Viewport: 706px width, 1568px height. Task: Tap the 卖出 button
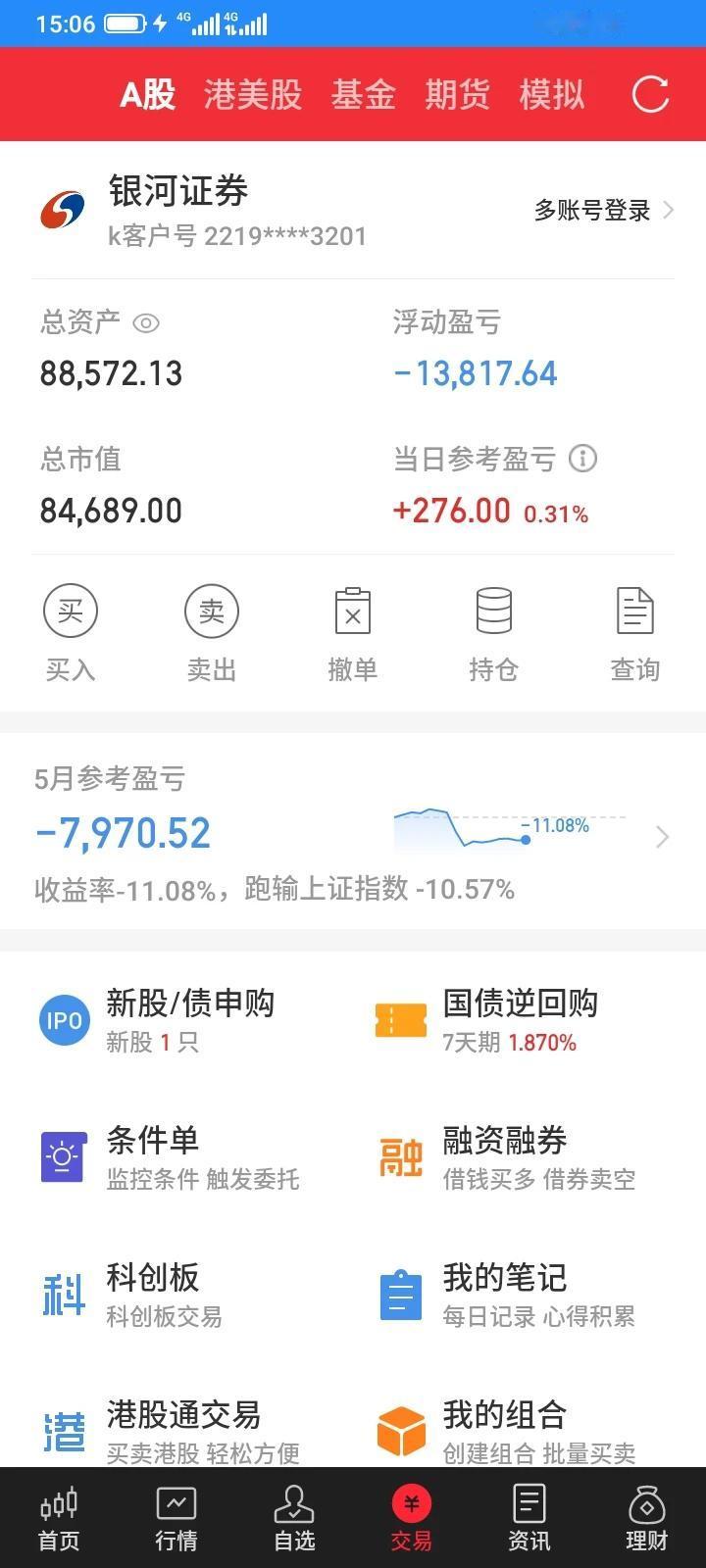[x=212, y=633]
